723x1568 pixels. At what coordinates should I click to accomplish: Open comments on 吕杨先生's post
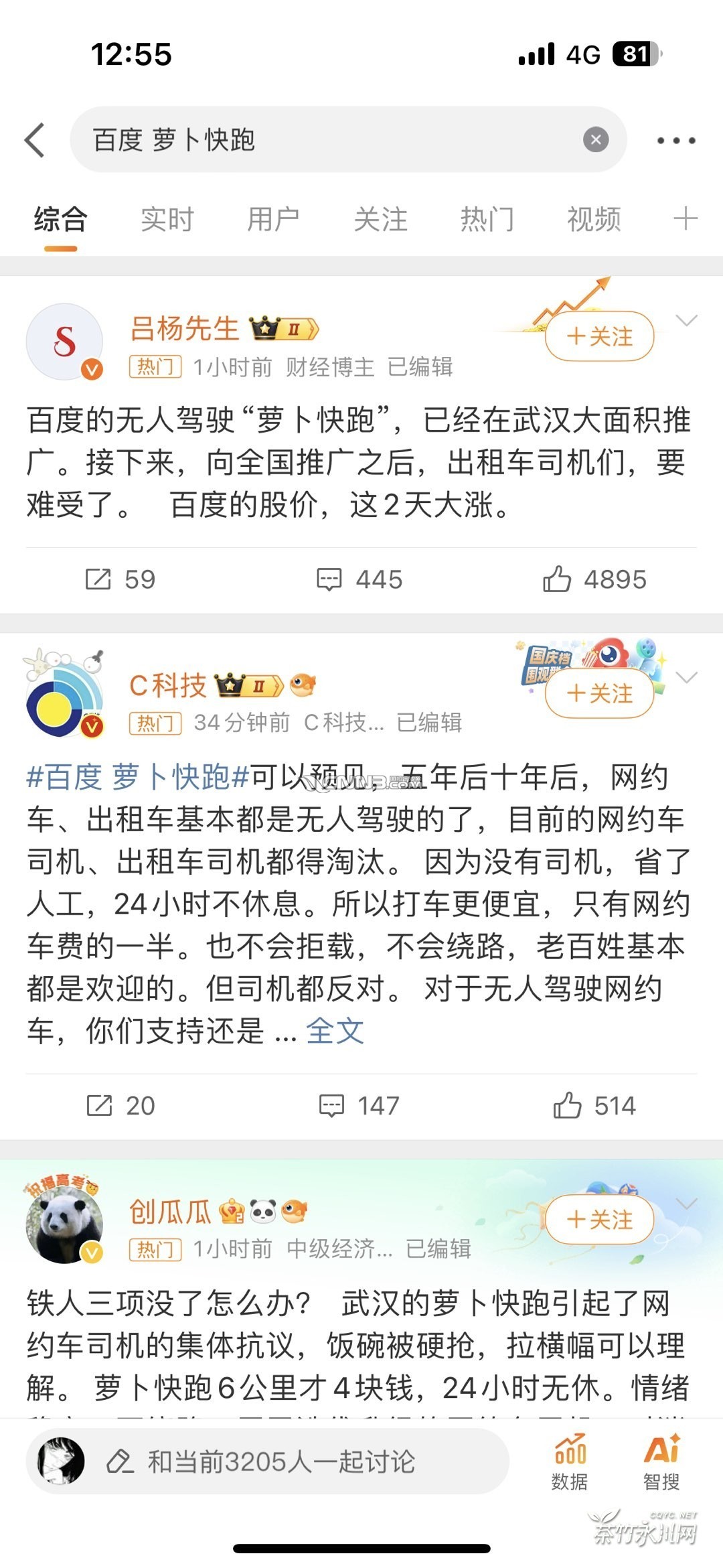(x=359, y=579)
